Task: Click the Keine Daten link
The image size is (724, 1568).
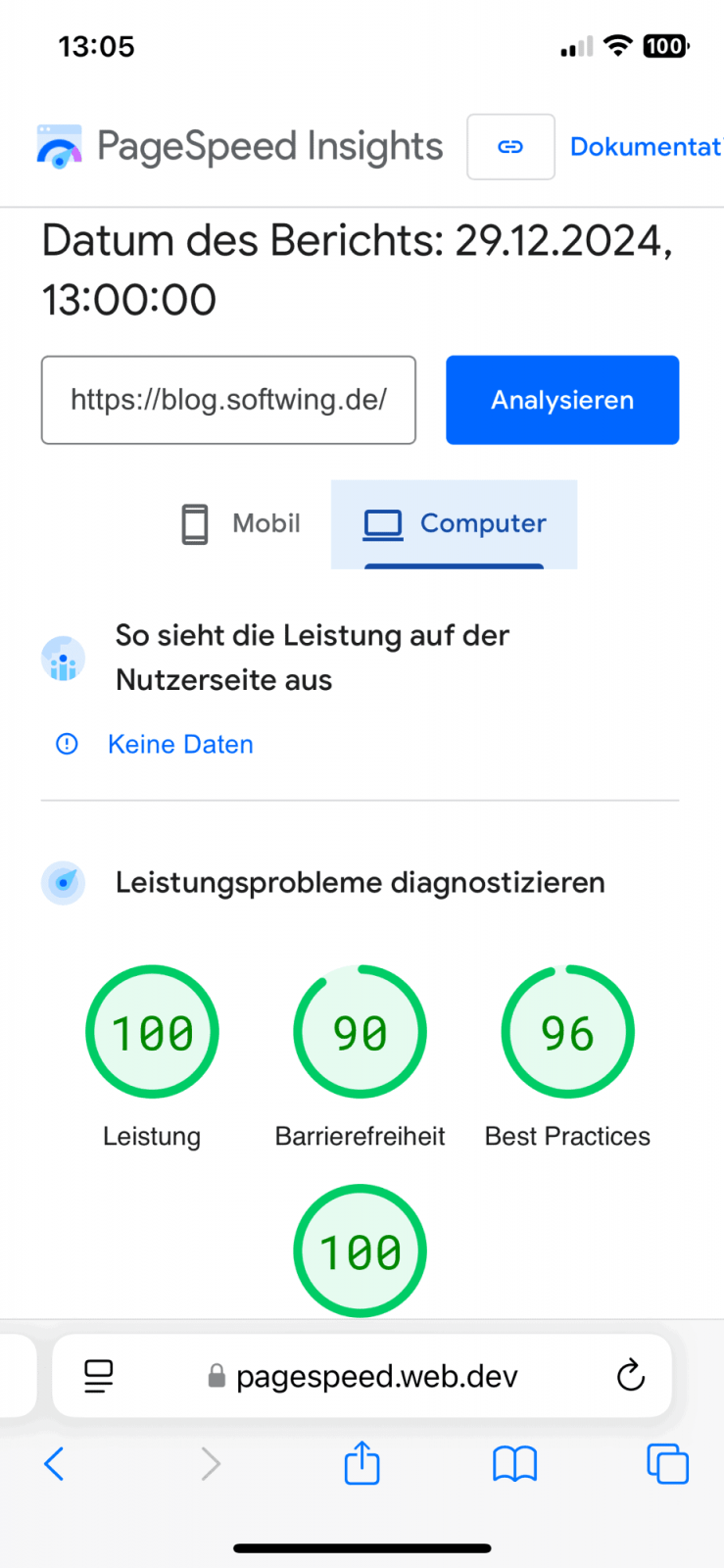Action: tap(180, 744)
